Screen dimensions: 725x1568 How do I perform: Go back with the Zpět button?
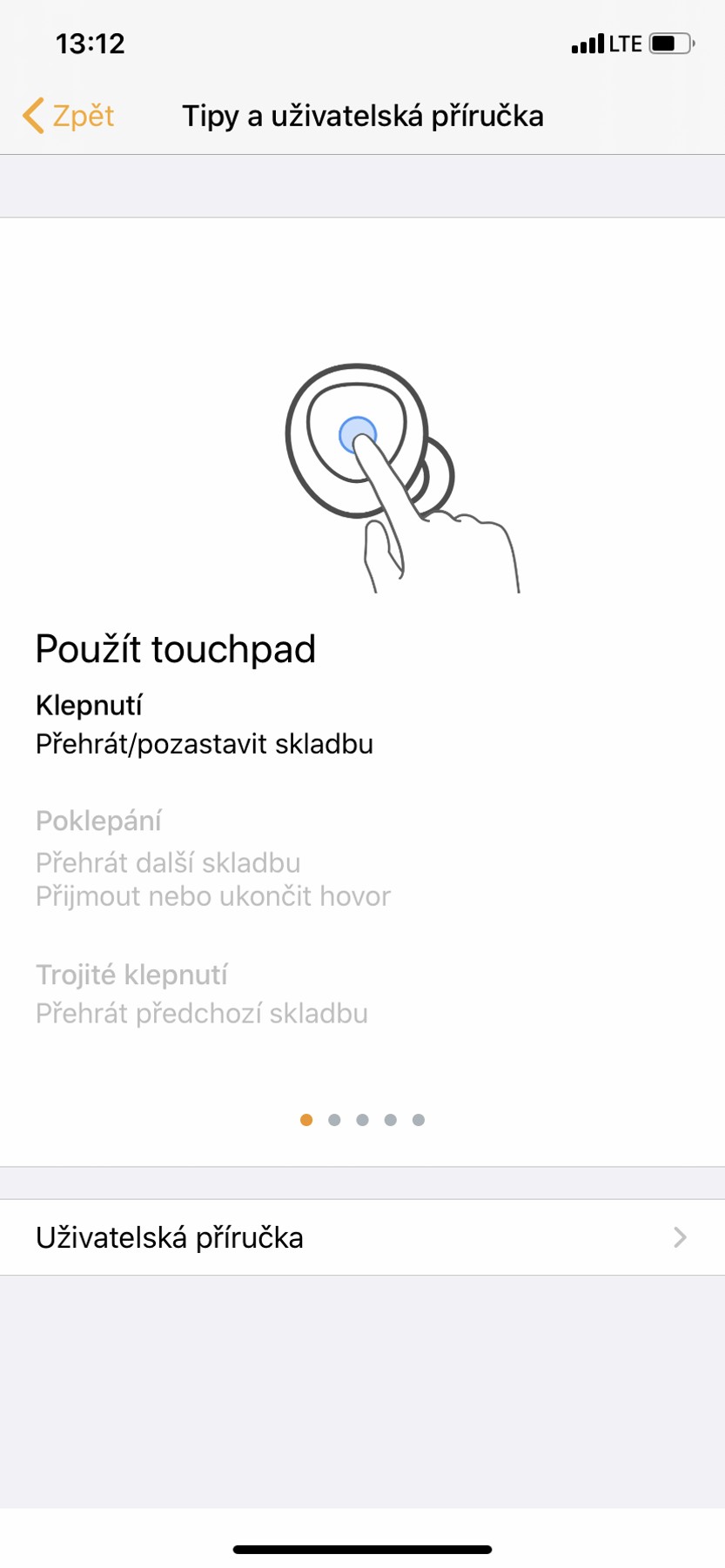coord(69,116)
